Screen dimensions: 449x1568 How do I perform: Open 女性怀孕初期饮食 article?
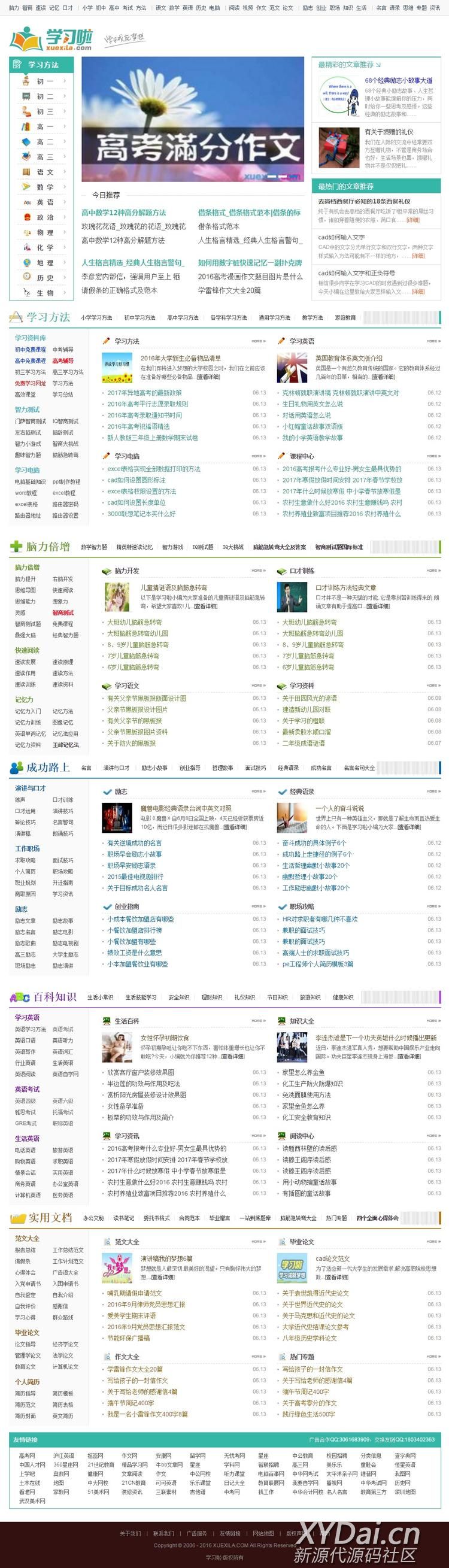point(164,1038)
